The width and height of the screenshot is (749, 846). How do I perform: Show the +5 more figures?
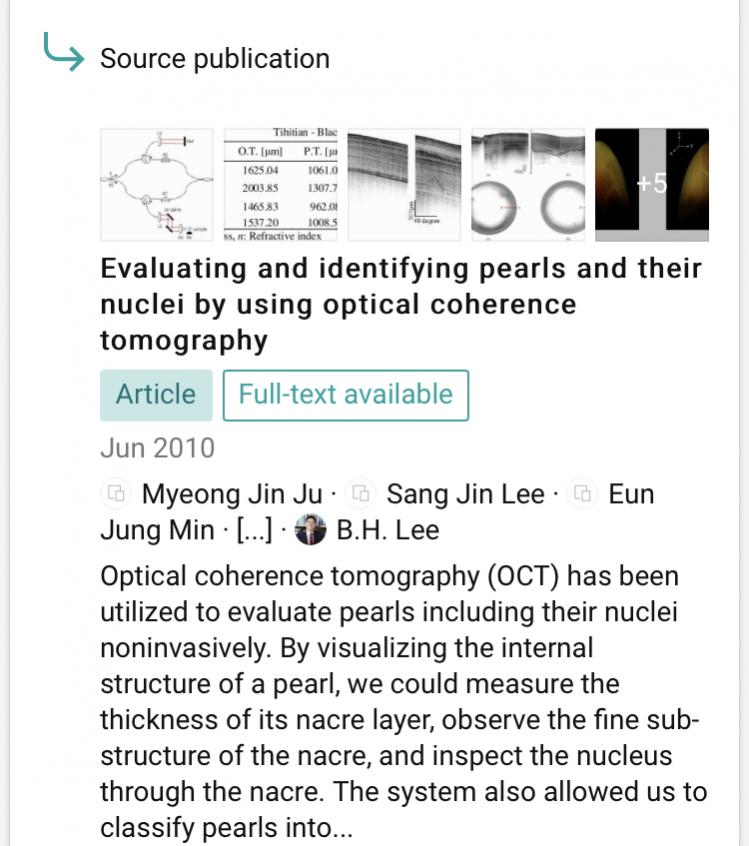(x=652, y=185)
